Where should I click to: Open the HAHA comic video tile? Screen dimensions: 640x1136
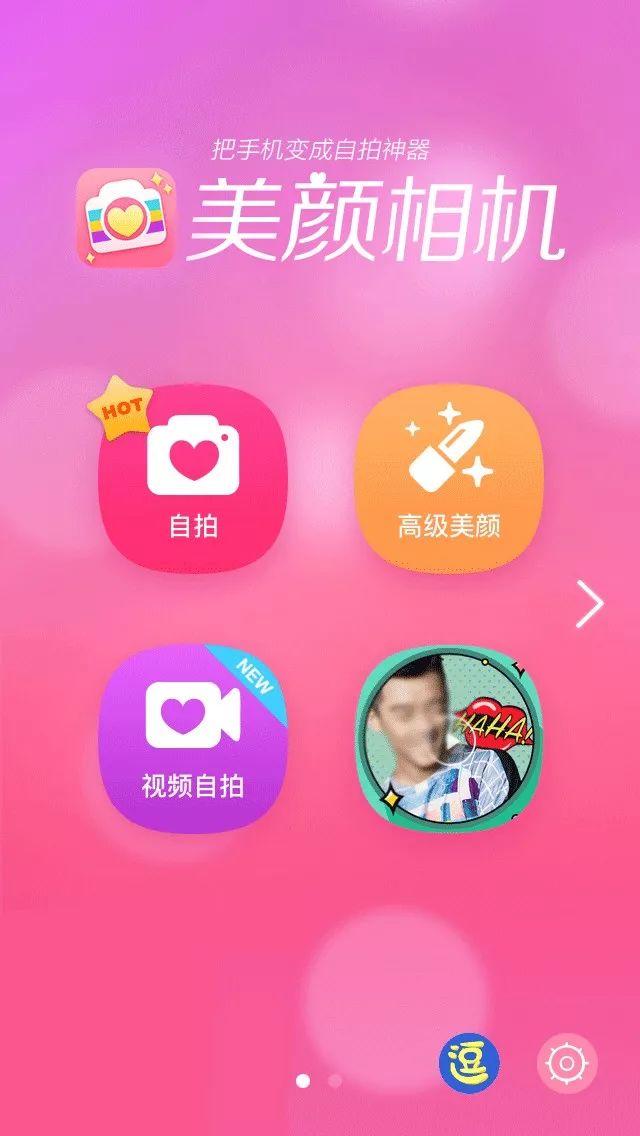[x=449, y=738]
